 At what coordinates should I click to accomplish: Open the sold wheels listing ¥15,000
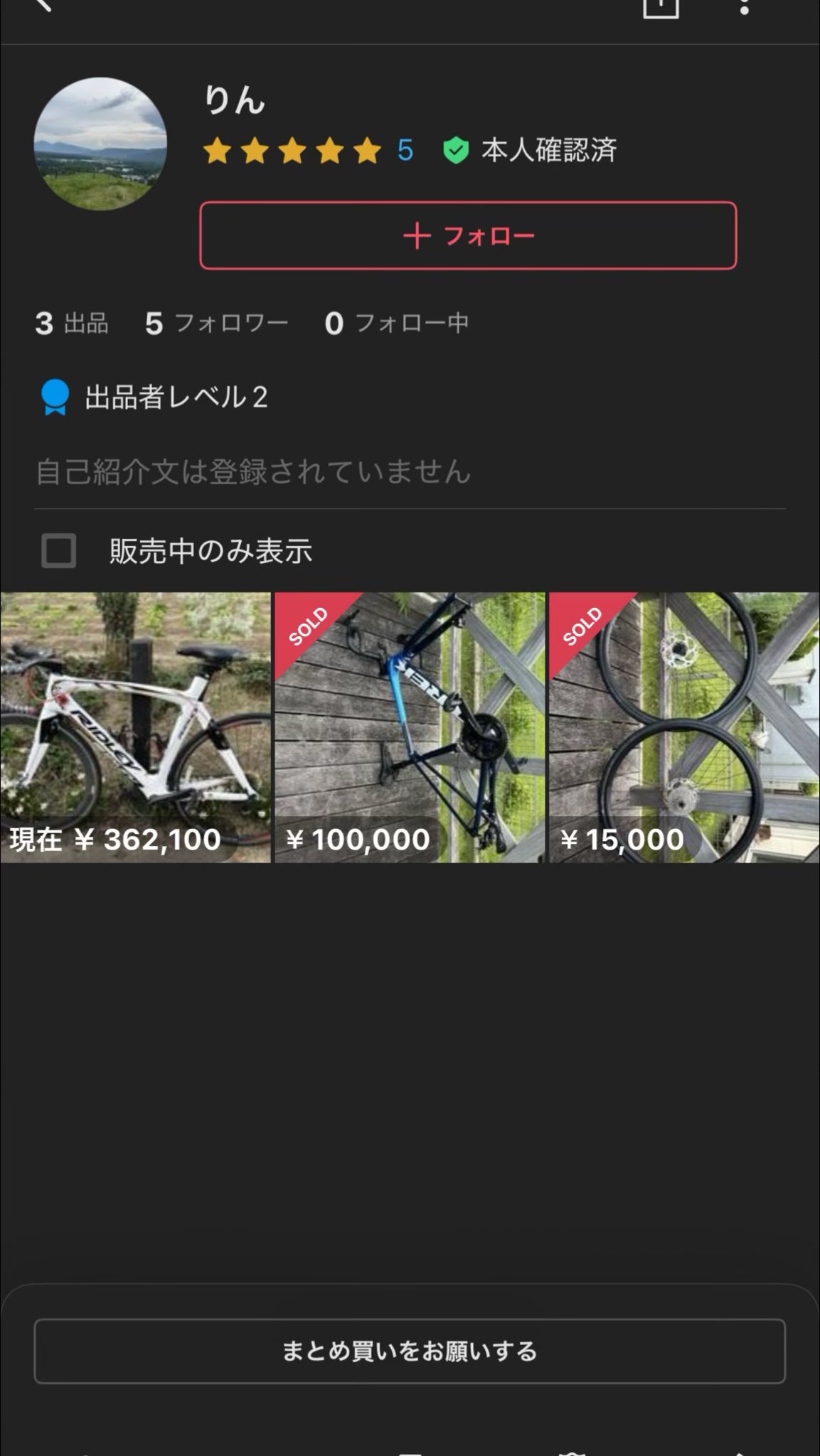pos(684,727)
